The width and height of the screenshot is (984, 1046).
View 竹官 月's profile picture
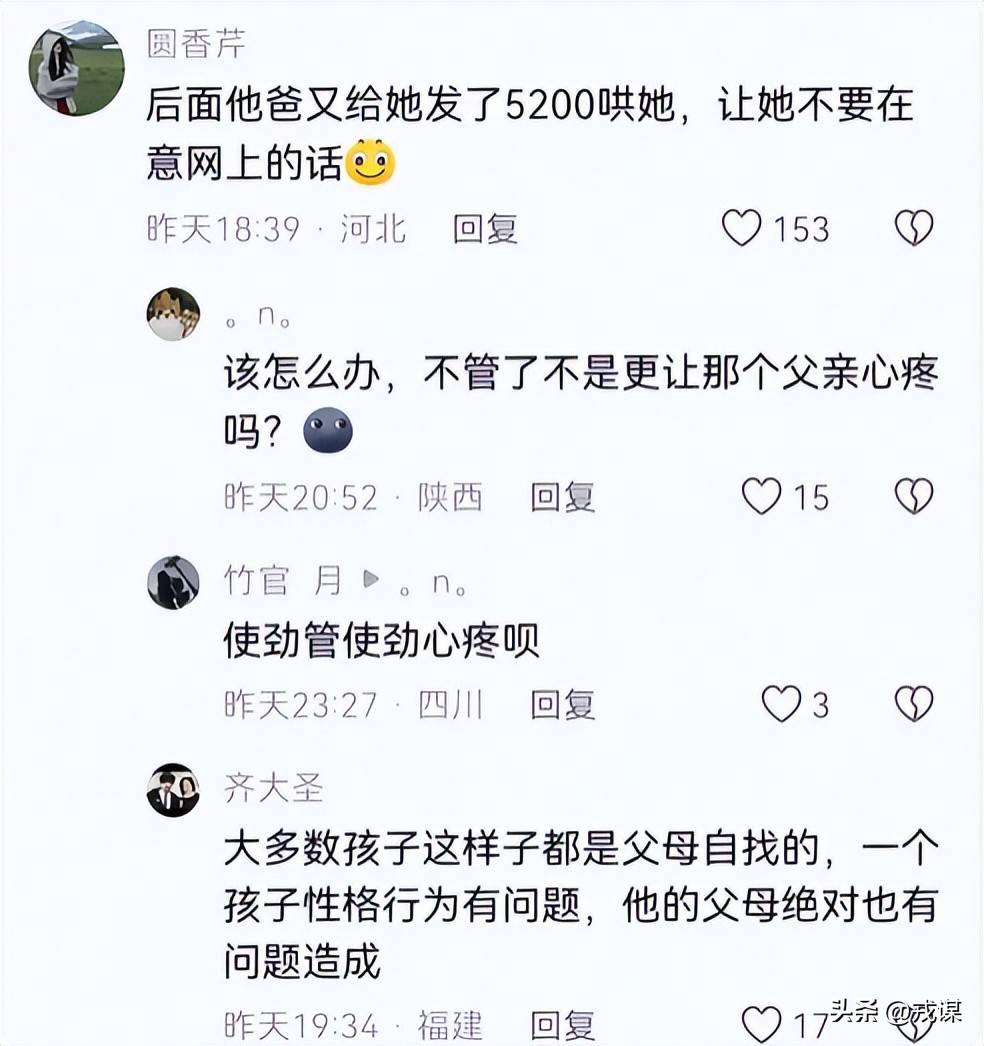173,582
